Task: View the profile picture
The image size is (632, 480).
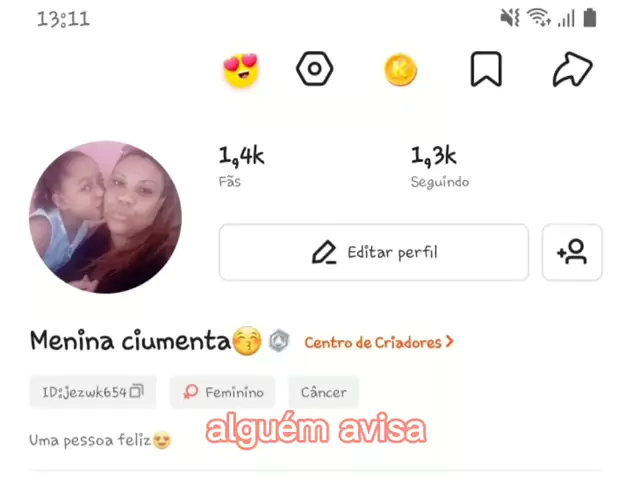Action: (x=105, y=217)
